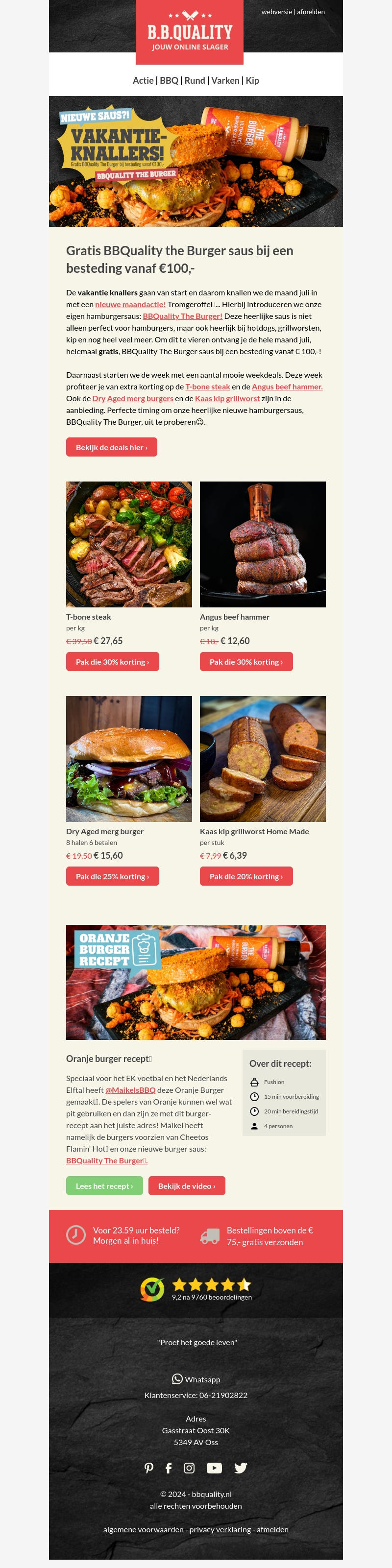Tap the green 'Lees het recept' button
Image resolution: width=392 pixels, height=1568 pixels.
tap(104, 1186)
